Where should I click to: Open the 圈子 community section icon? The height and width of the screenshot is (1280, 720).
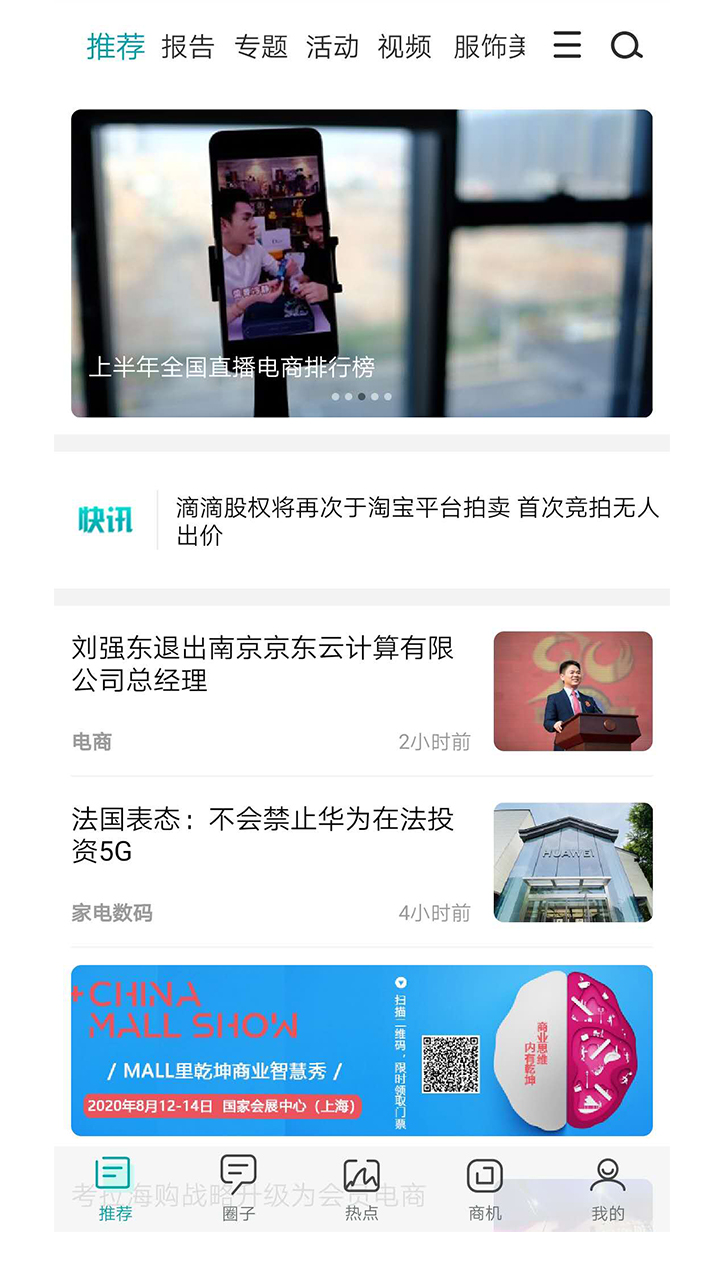pos(236,1175)
